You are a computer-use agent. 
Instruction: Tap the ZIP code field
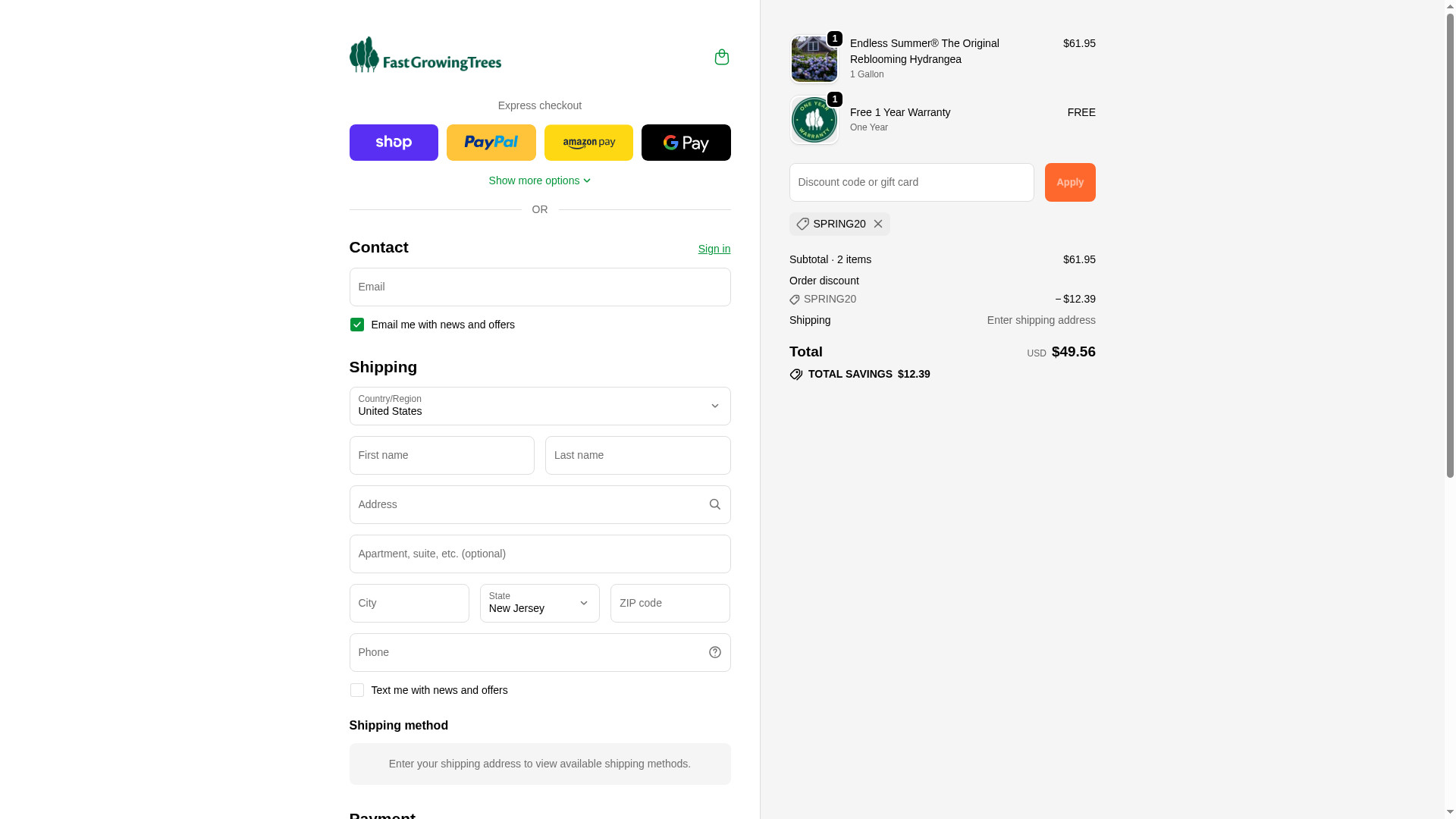[x=670, y=603]
